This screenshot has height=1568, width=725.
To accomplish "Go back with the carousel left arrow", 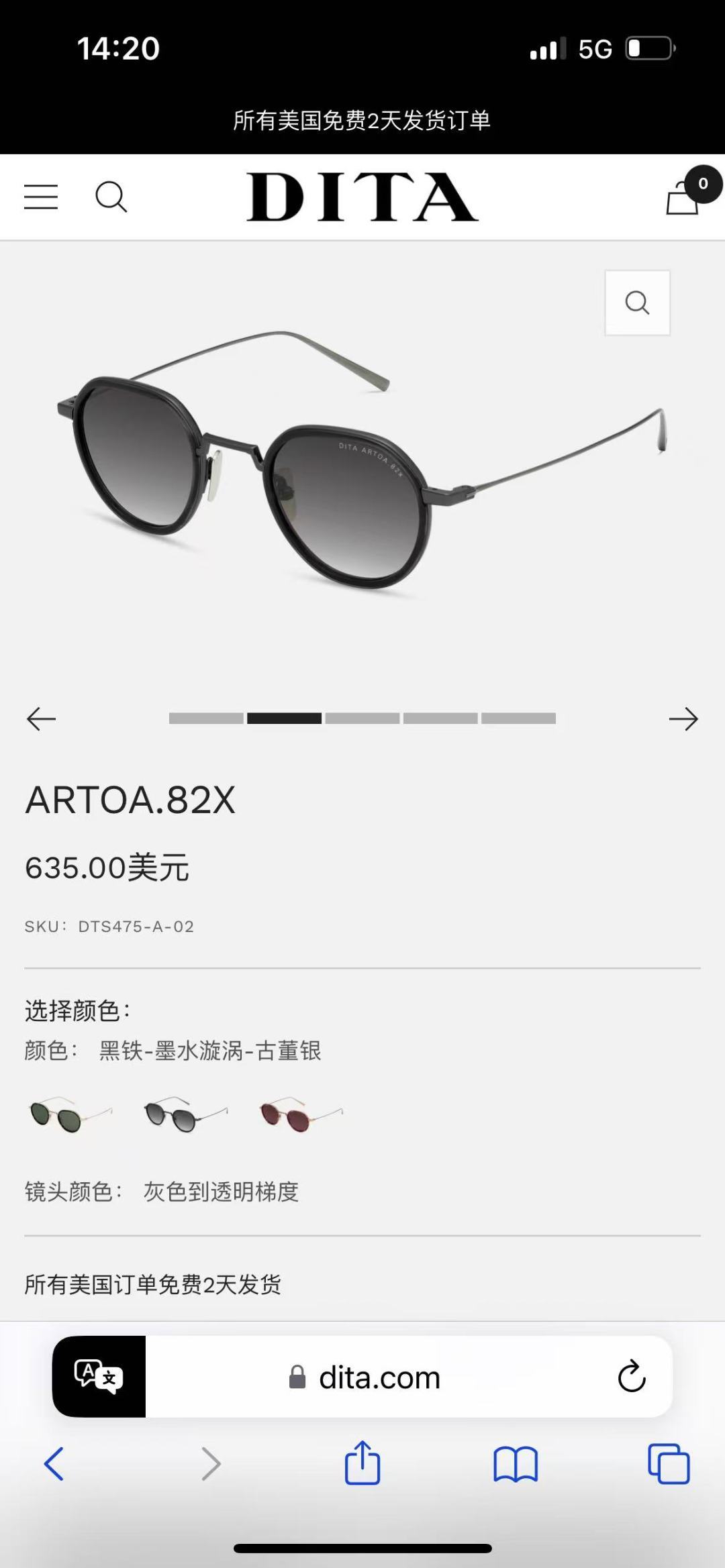I will [x=40, y=719].
